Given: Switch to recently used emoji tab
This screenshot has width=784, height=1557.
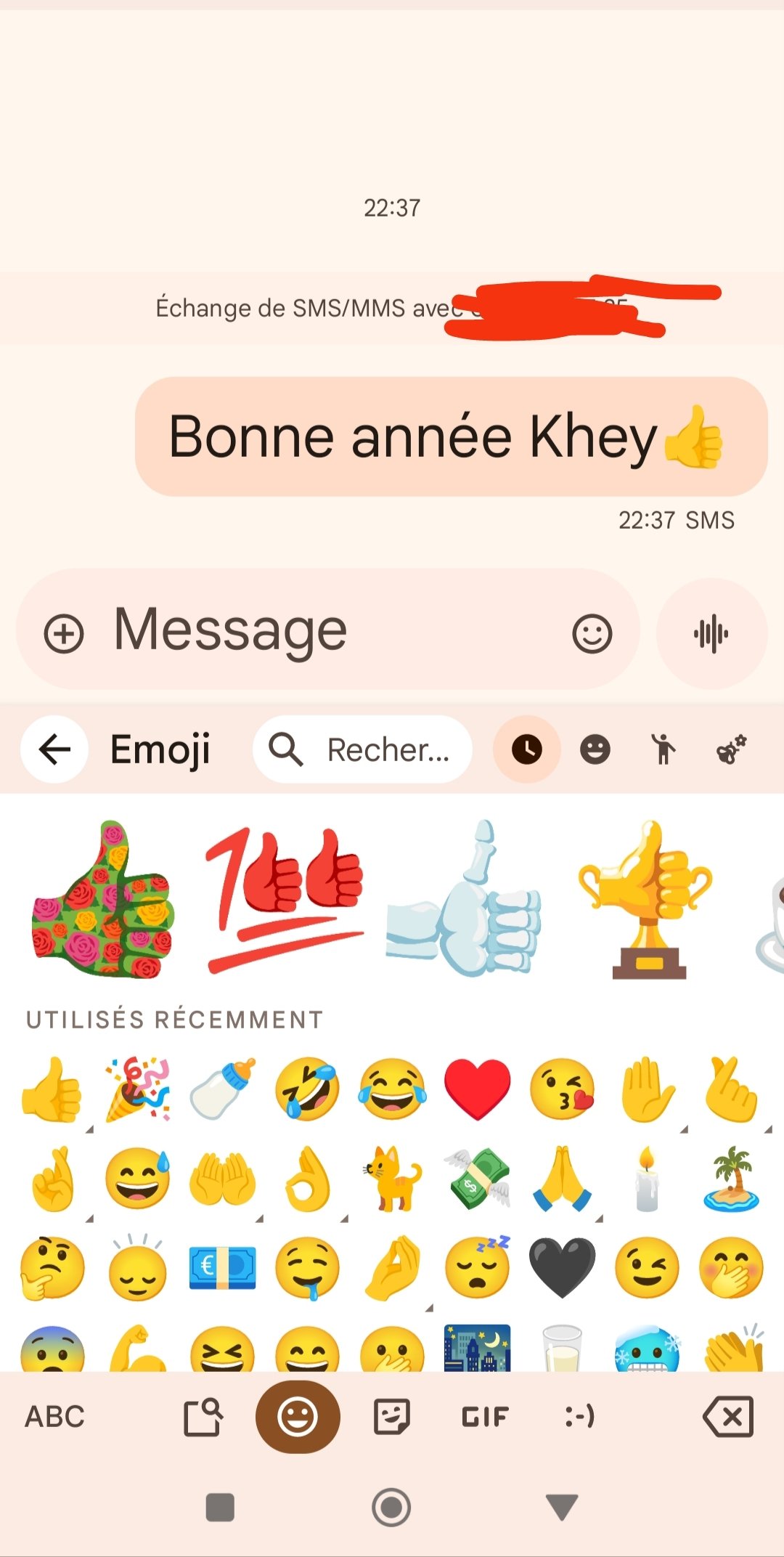Looking at the screenshot, I should point(526,749).
